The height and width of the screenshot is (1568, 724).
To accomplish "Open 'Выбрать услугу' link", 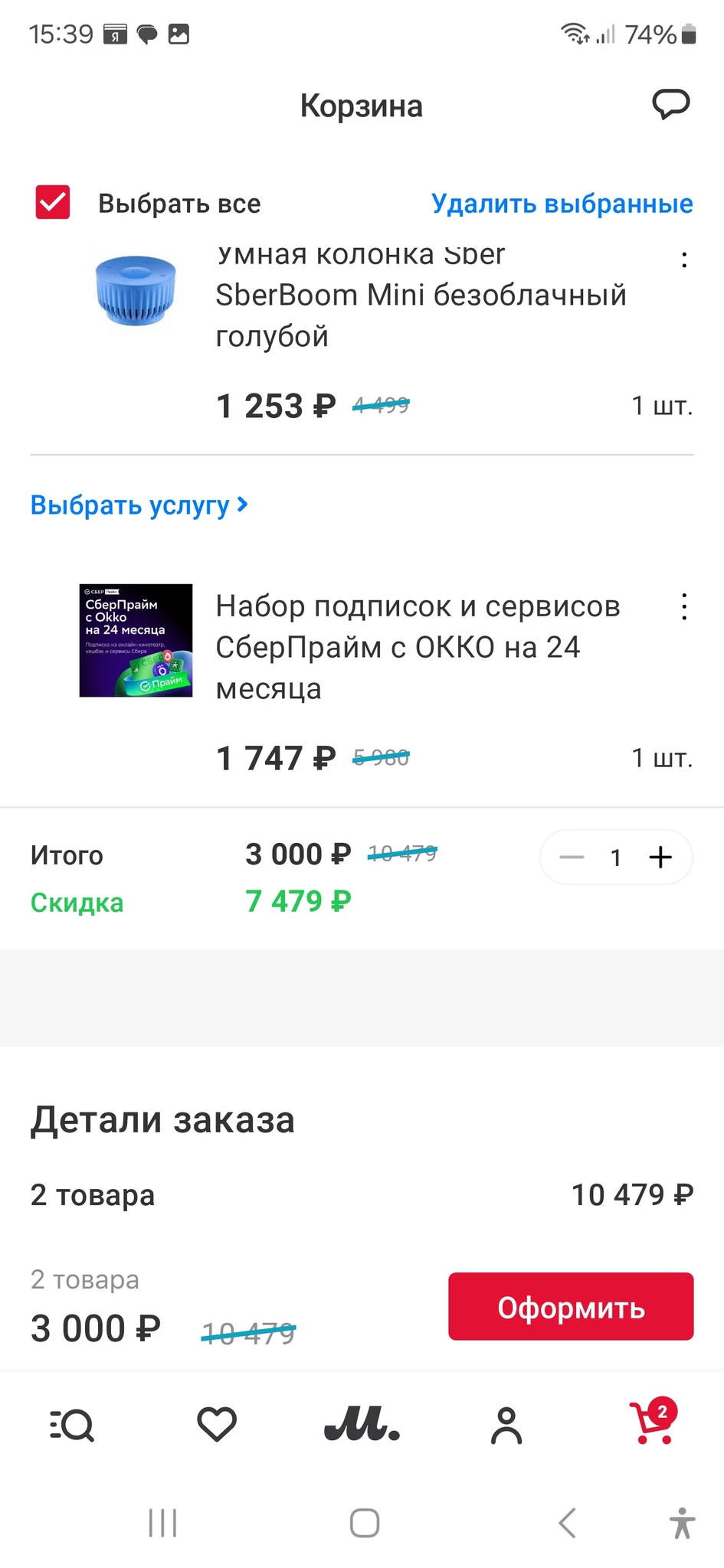I will click(139, 505).
